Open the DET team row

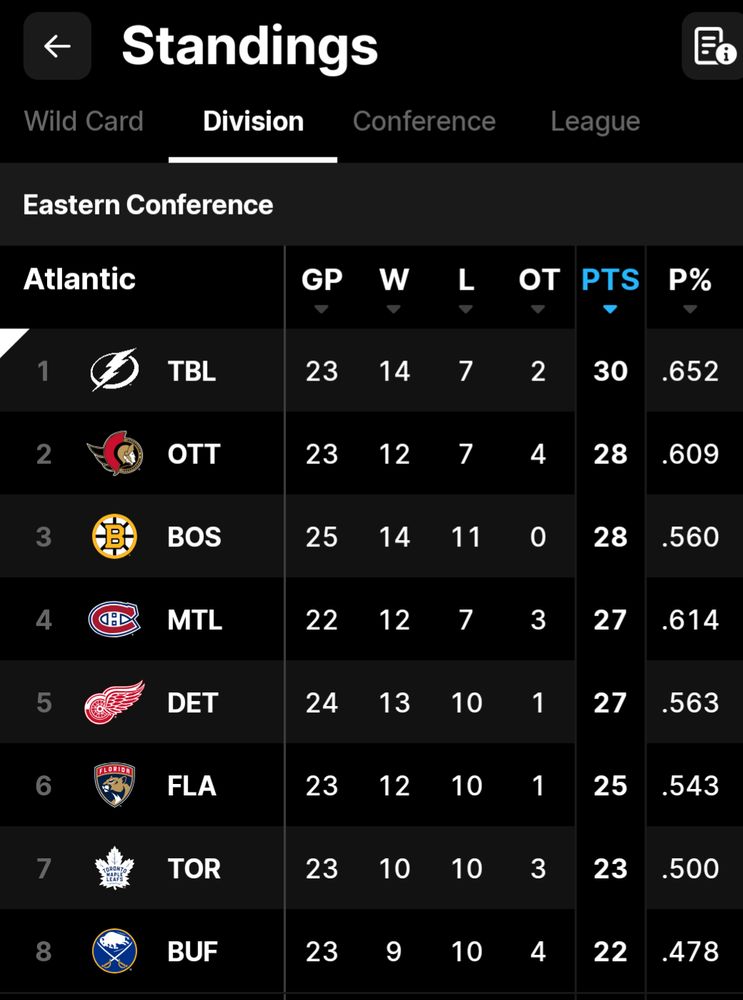coord(192,703)
